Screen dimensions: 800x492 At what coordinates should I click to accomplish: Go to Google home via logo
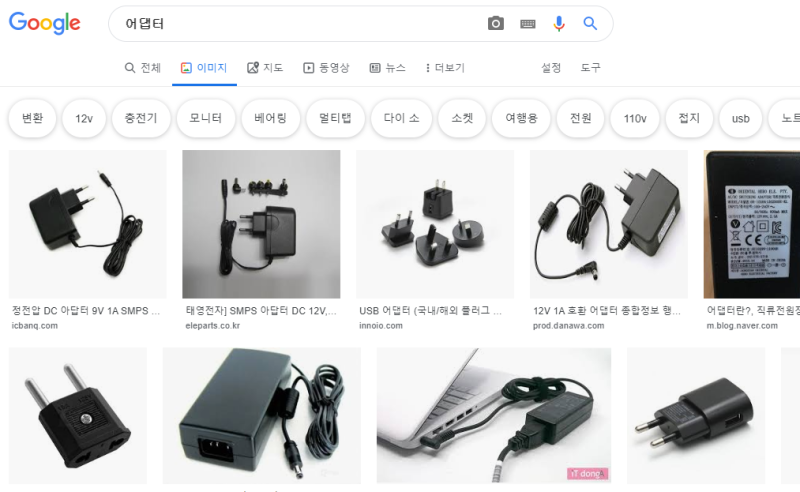click(x=45, y=23)
